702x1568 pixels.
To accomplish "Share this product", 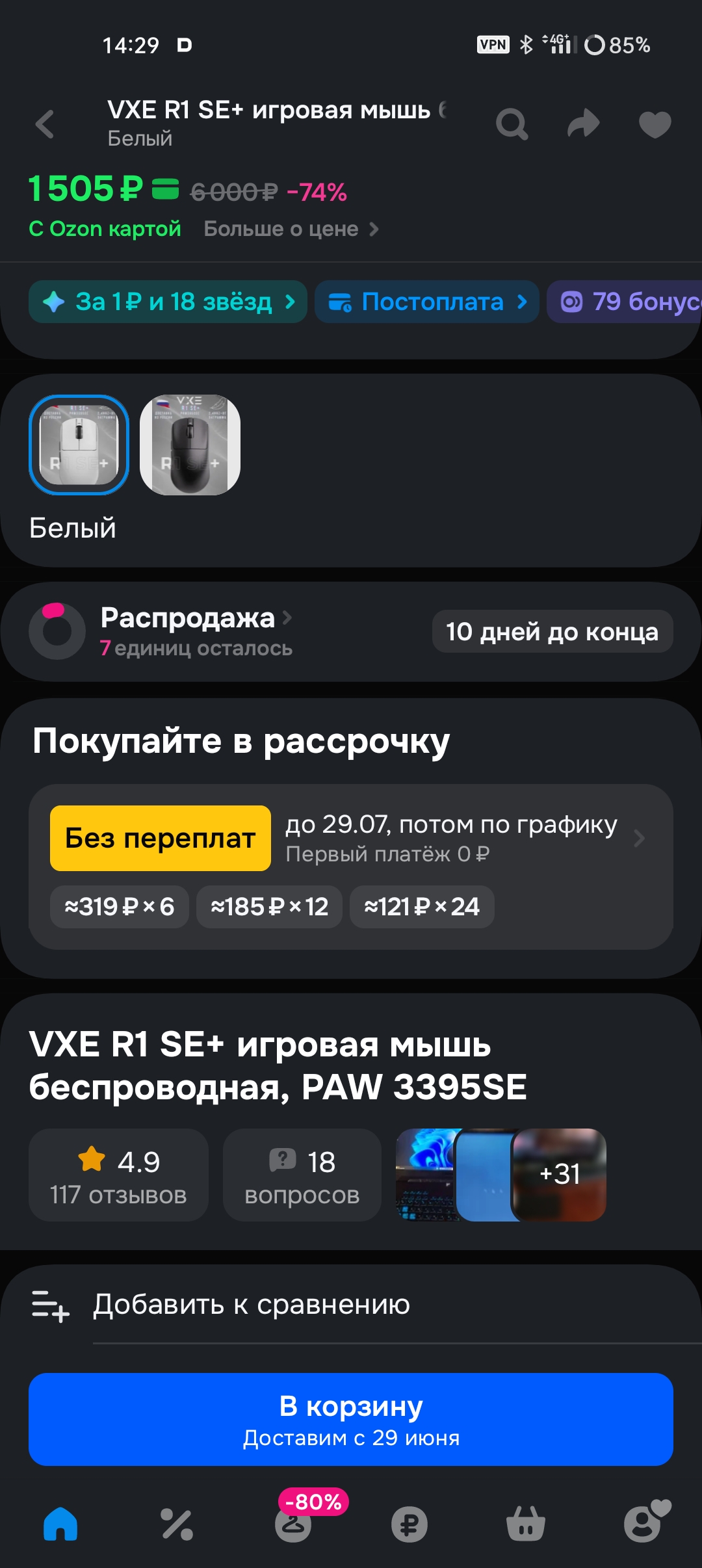I will (x=584, y=124).
